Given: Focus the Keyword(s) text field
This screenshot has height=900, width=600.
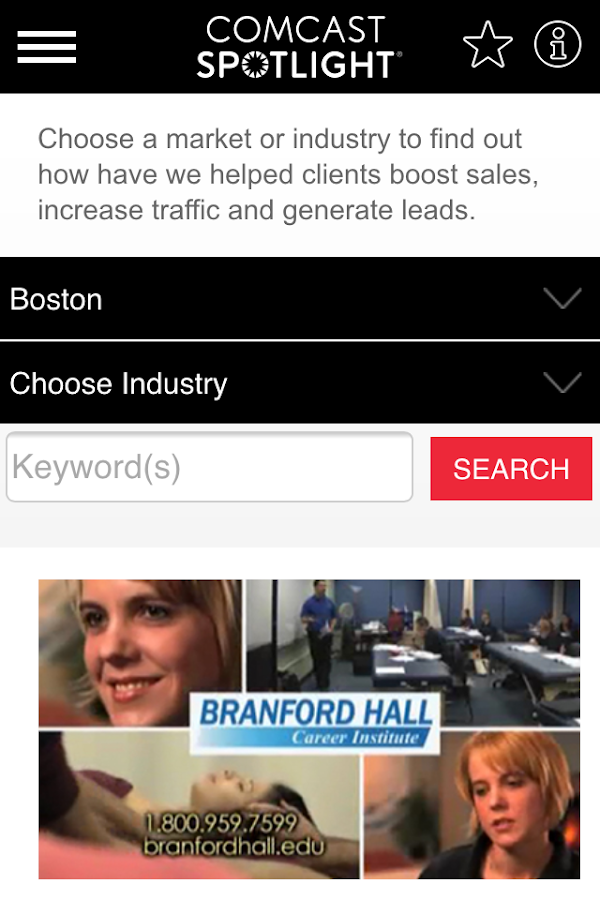Looking at the screenshot, I should [210, 467].
